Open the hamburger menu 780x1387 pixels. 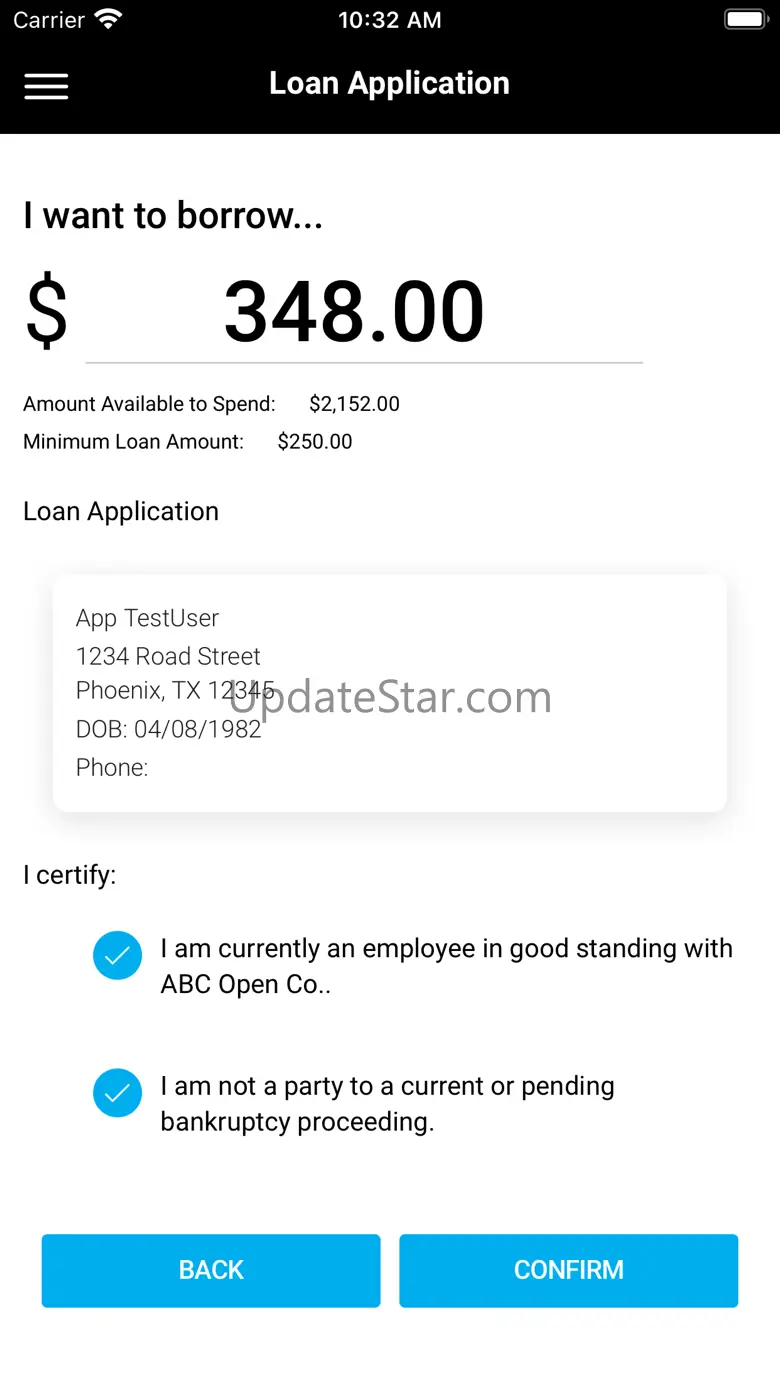point(46,86)
